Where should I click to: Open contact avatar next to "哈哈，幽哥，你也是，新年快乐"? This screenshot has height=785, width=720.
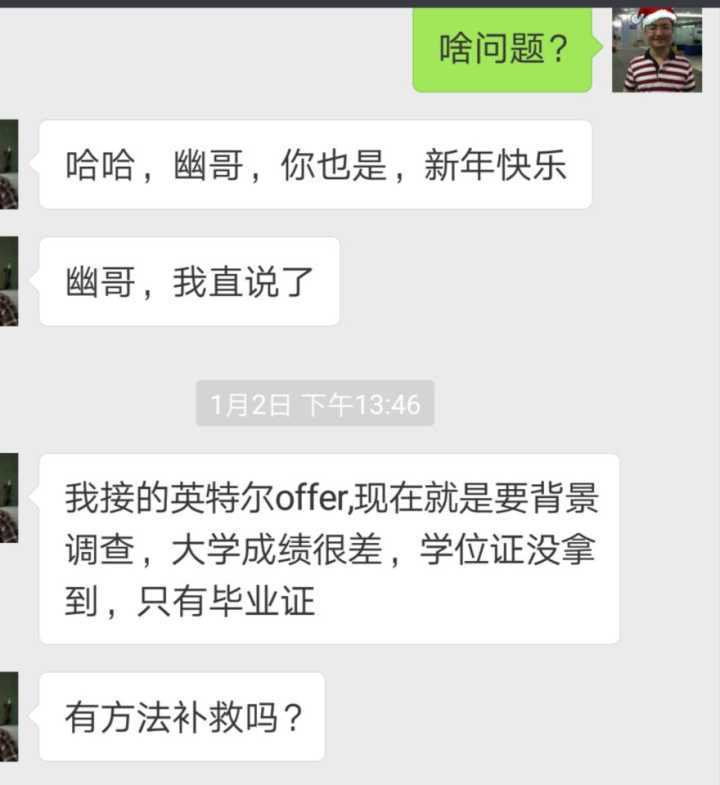pyautogui.click(x=8, y=165)
